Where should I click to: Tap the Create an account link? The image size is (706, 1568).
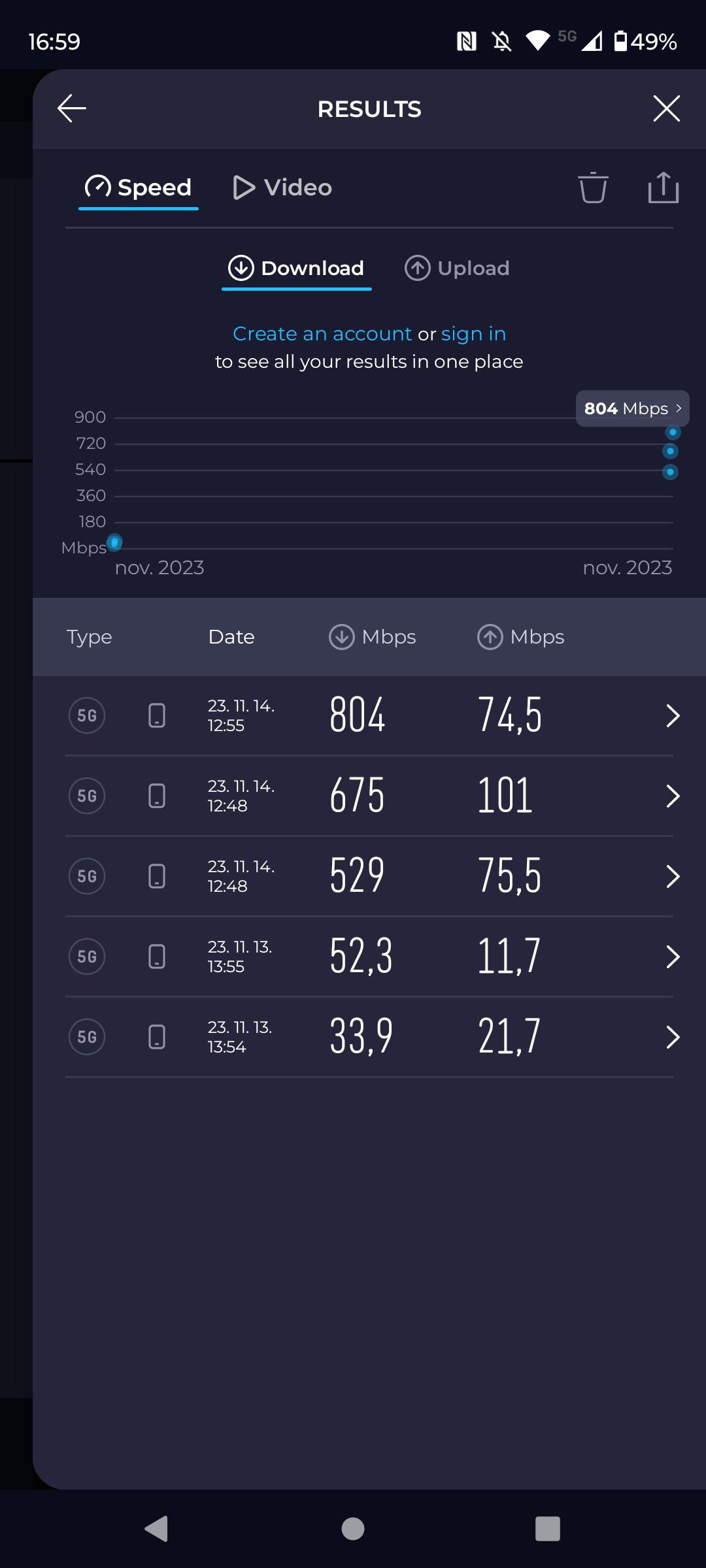pos(322,334)
